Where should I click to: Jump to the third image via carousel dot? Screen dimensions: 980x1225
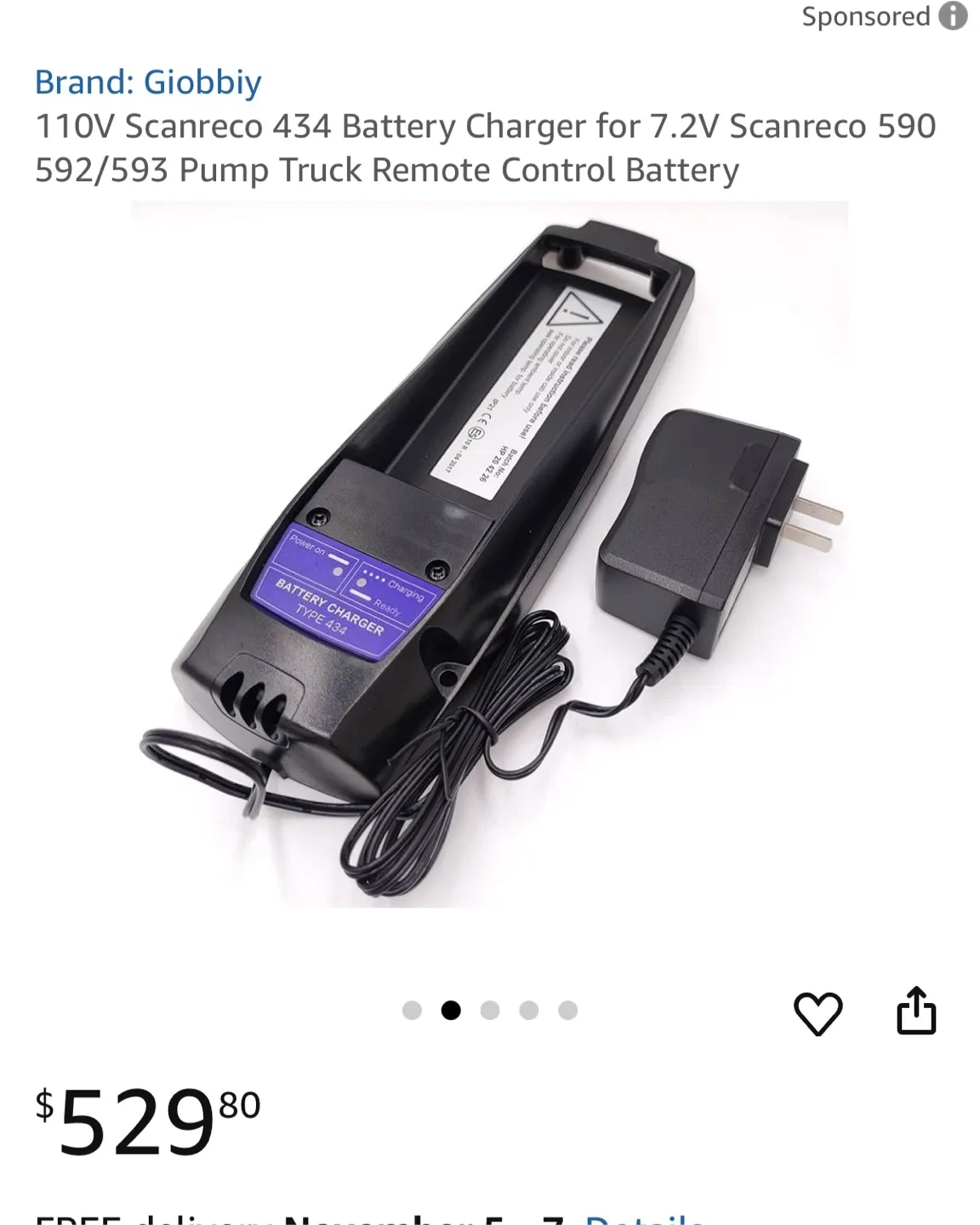(490, 1011)
